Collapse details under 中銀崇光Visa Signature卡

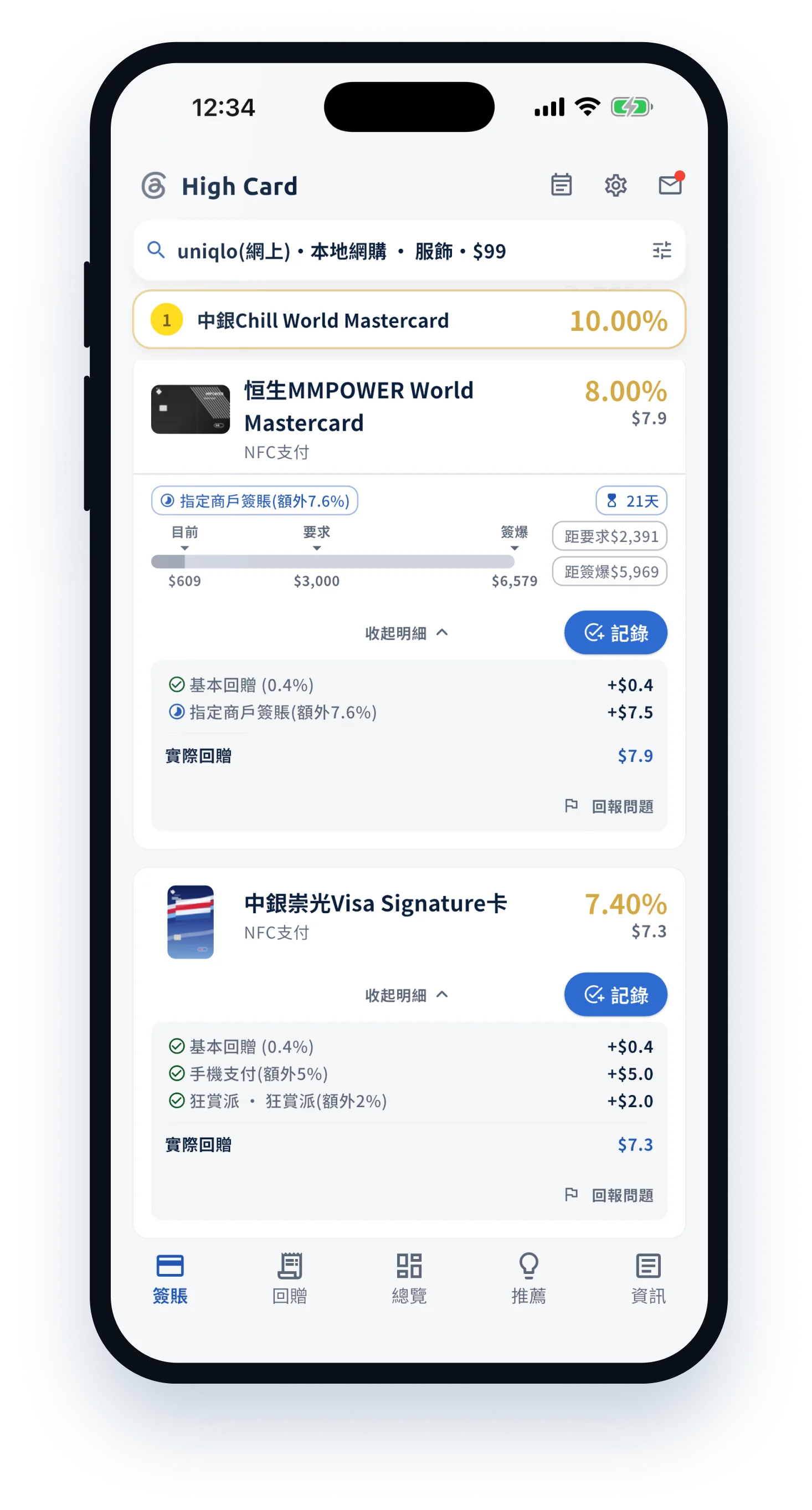[x=407, y=995]
